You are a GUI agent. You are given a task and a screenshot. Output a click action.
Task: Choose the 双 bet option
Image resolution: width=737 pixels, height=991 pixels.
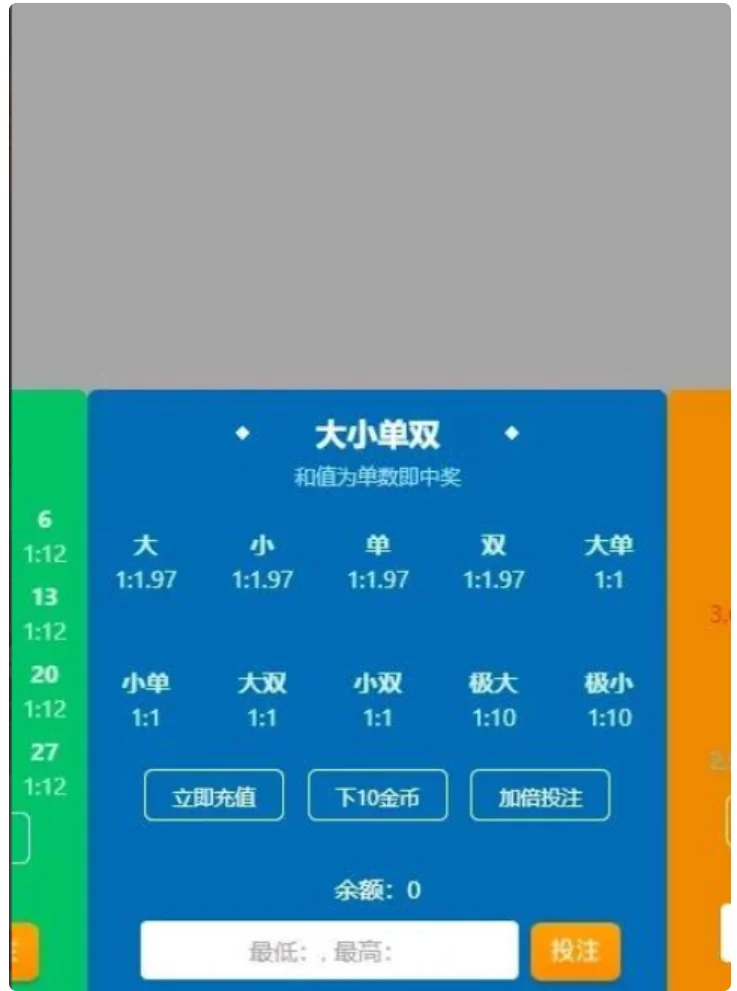click(494, 561)
